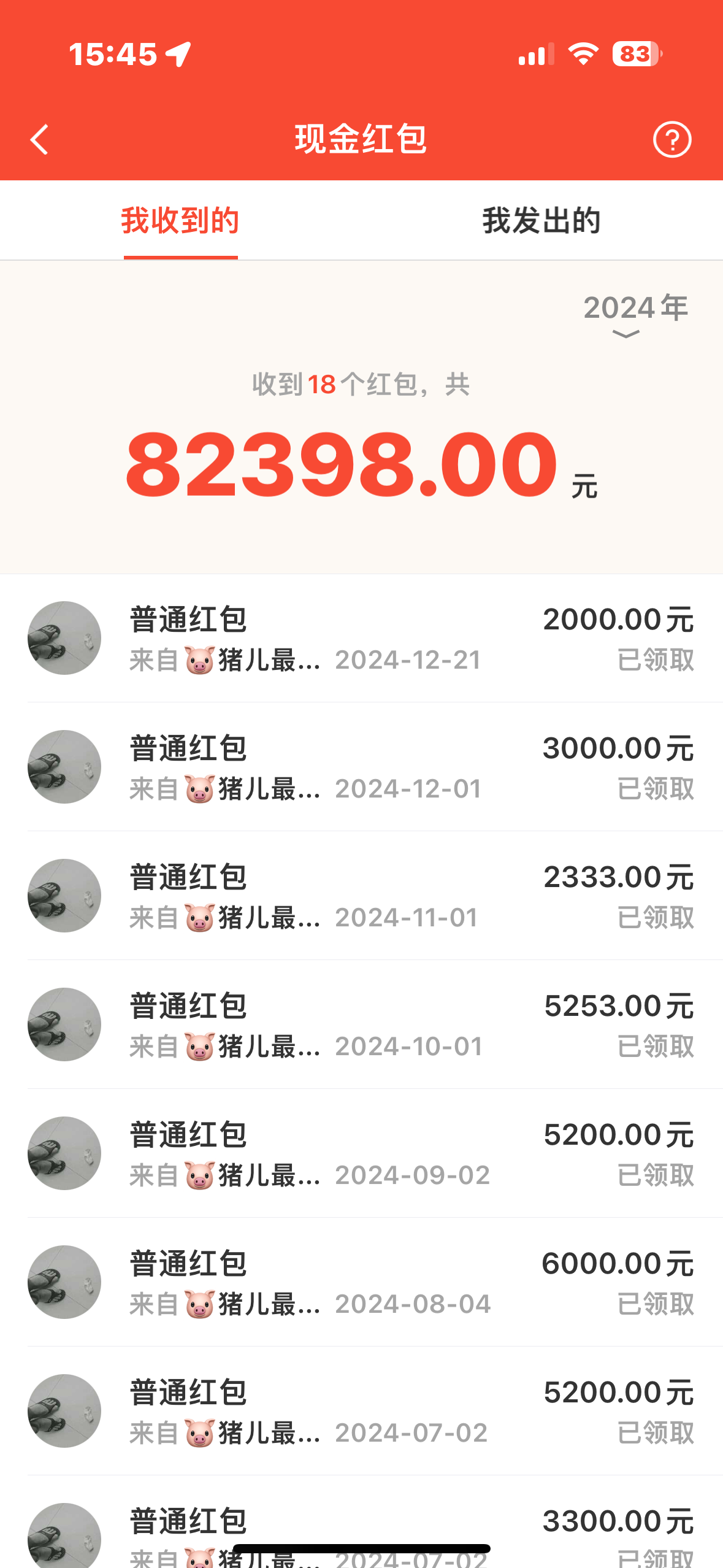Switch to the 我发出的 tab
Image resolution: width=723 pixels, height=1568 pixels.
click(x=541, y=221)
